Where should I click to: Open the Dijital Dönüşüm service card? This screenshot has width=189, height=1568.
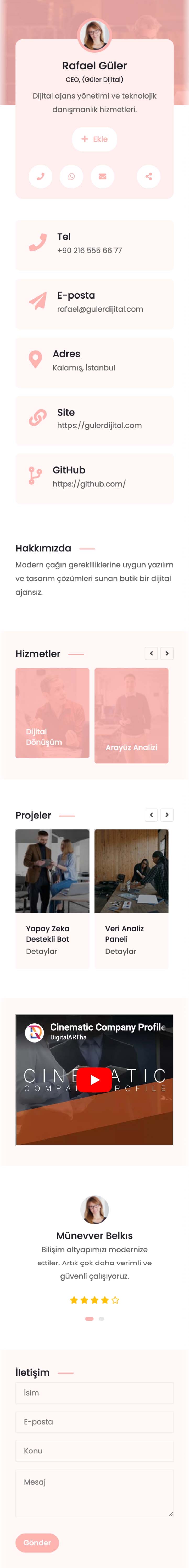pyautogui.click(x=52, y=713)
